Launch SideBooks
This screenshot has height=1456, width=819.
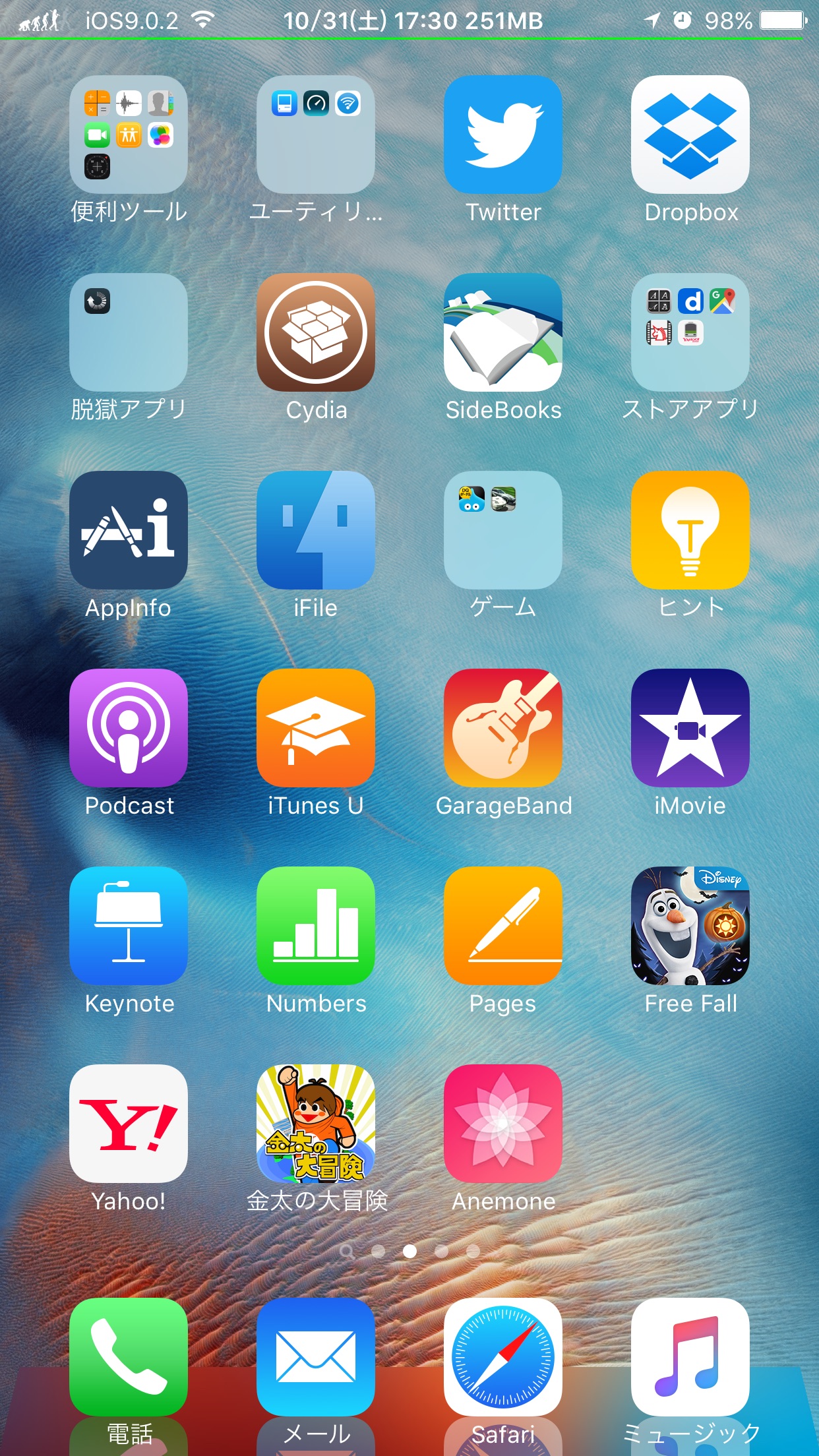[x=502, y=332]
